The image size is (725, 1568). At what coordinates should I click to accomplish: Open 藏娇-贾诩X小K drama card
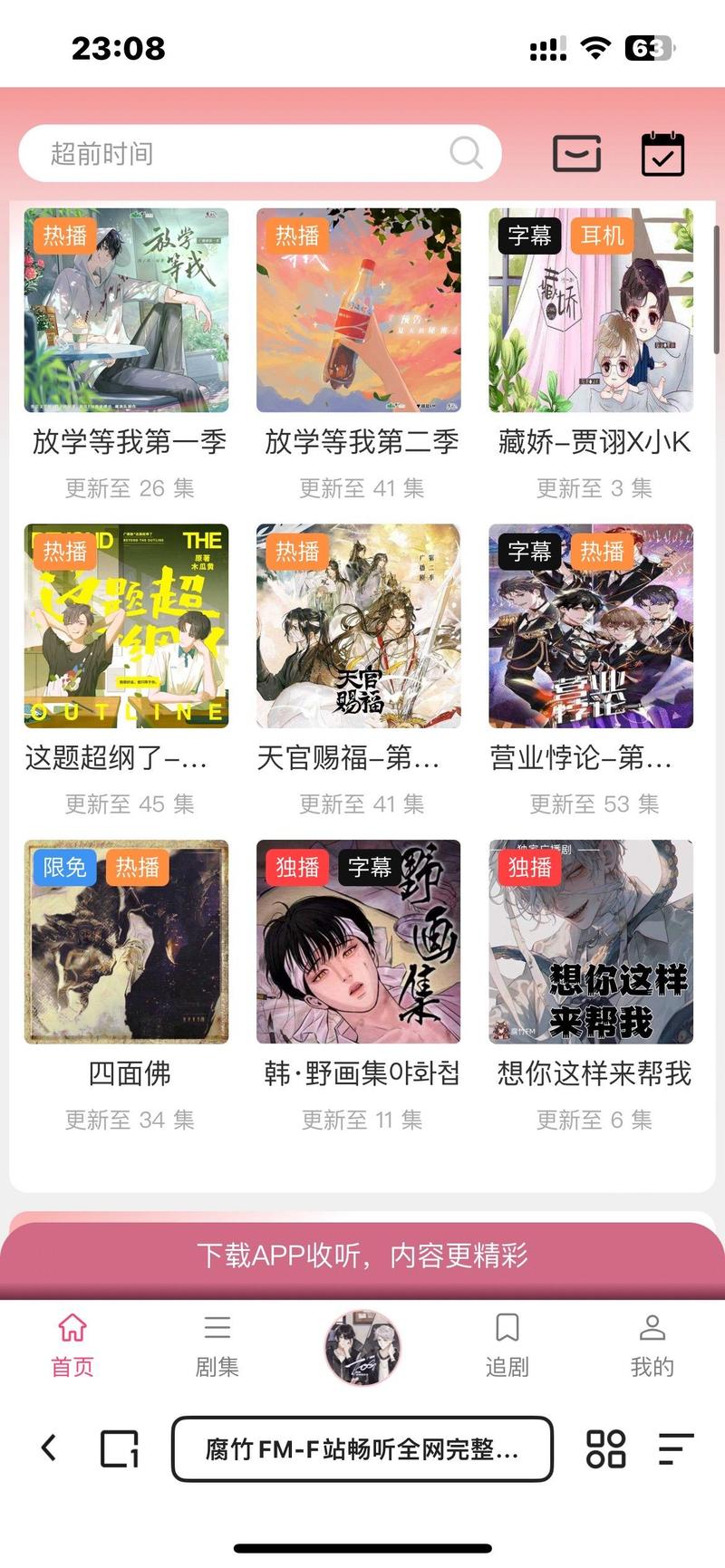[x=591, y=311]
